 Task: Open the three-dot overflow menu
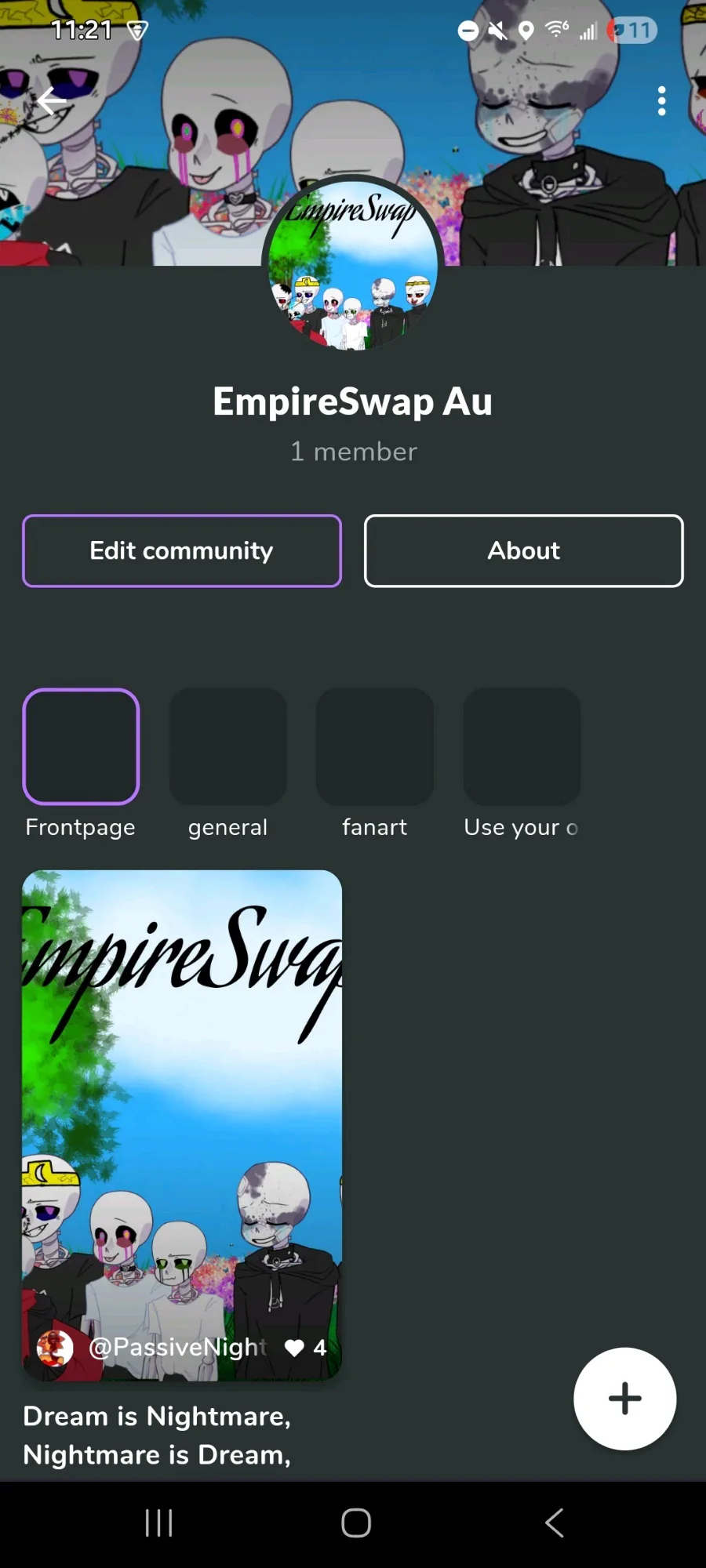661,101
